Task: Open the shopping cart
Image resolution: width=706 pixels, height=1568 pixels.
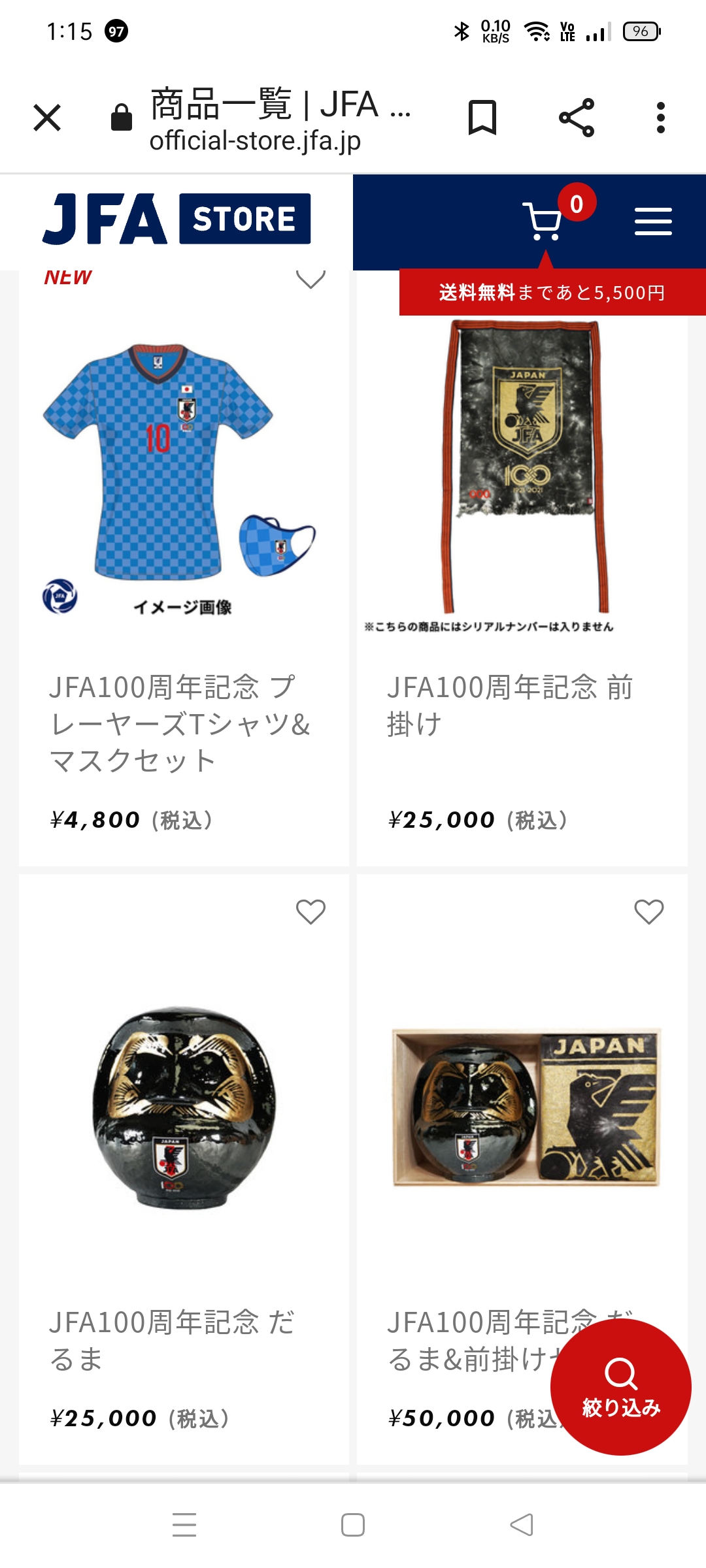Action: click(544, 221)
